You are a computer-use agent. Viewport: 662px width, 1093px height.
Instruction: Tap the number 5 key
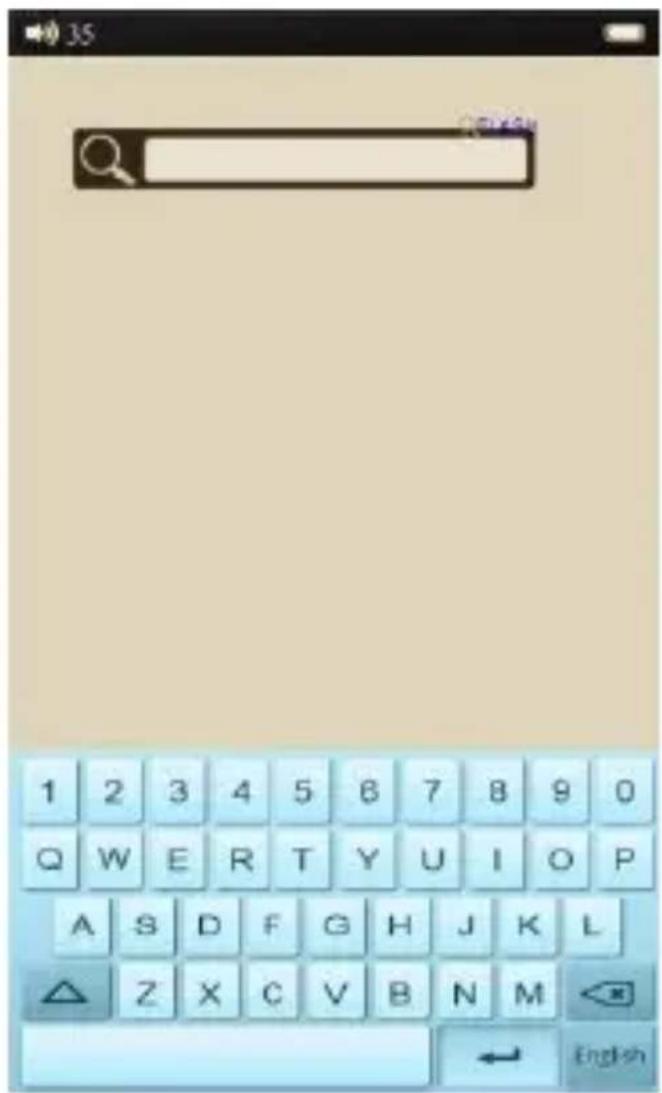click(x=302, y=793)
